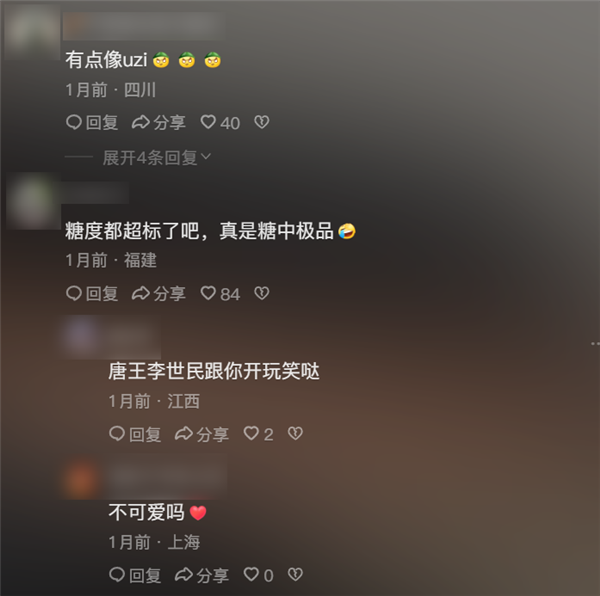Image resolution: width=600 pixels, height=596 pixels.
Task: Dislike the '不可爱吗' comment
Action: pos(295,575)
